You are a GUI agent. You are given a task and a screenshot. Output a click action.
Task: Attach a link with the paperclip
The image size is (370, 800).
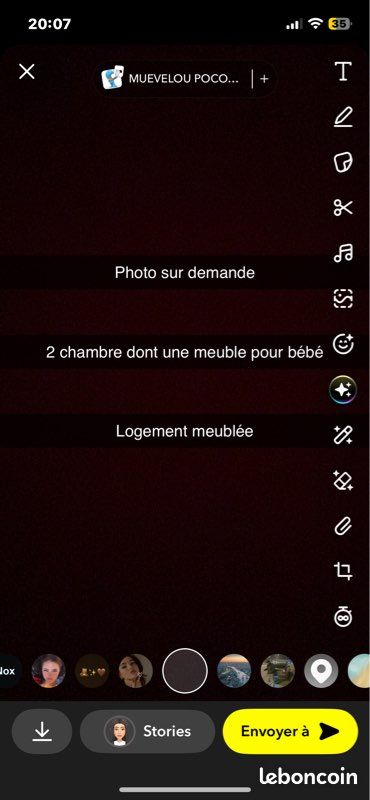pyautogui.click(x=343, y=526)
